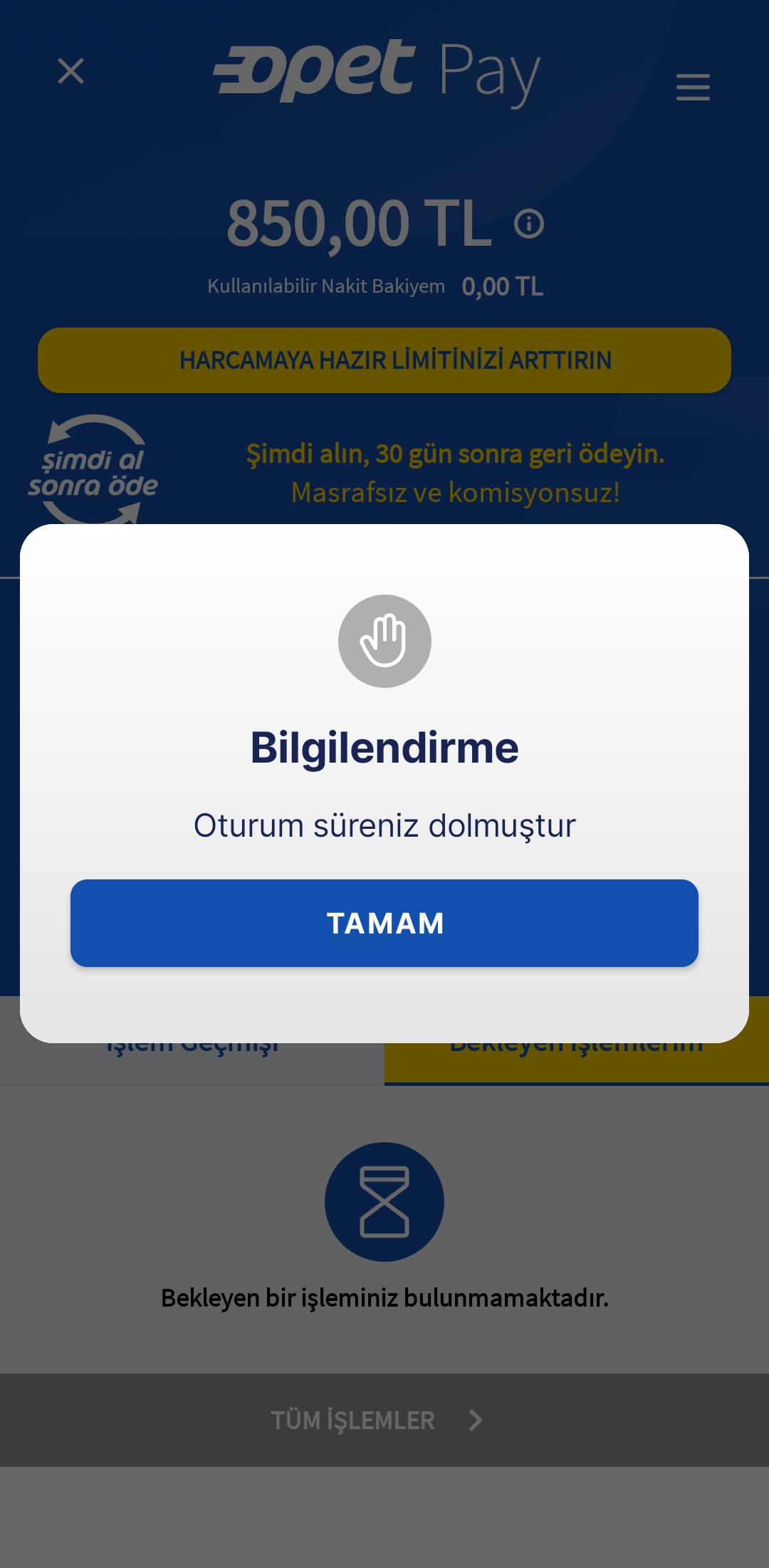Tap the info icon next to 850,00 TL
The height and width of the screenshot is (1568, 769).
529,224
